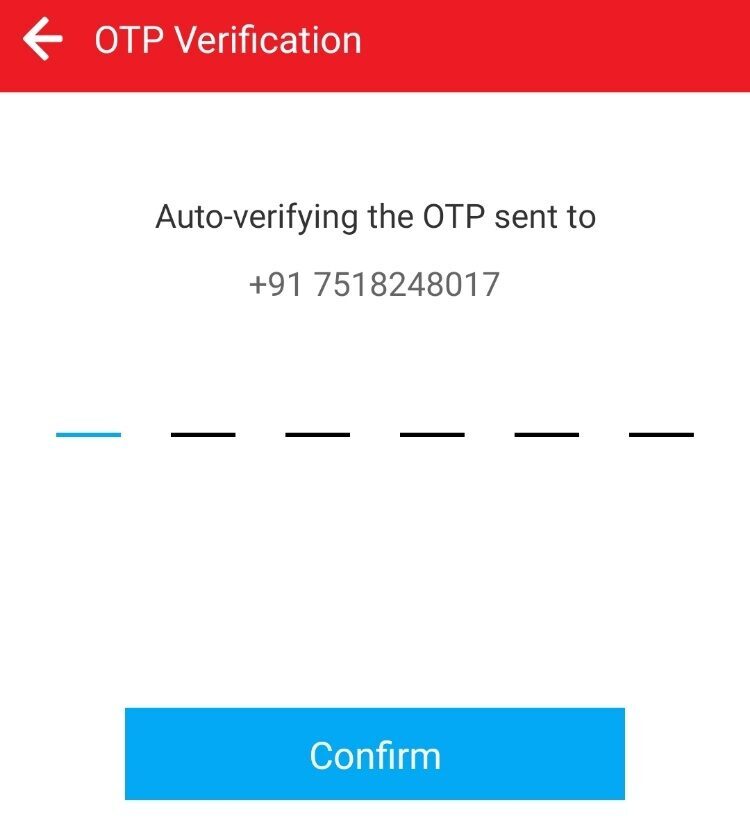Image resolution: width=750 pixels, height=832 pixels.
Task: Select the third OTP digit field
Action: click(318, 418)
